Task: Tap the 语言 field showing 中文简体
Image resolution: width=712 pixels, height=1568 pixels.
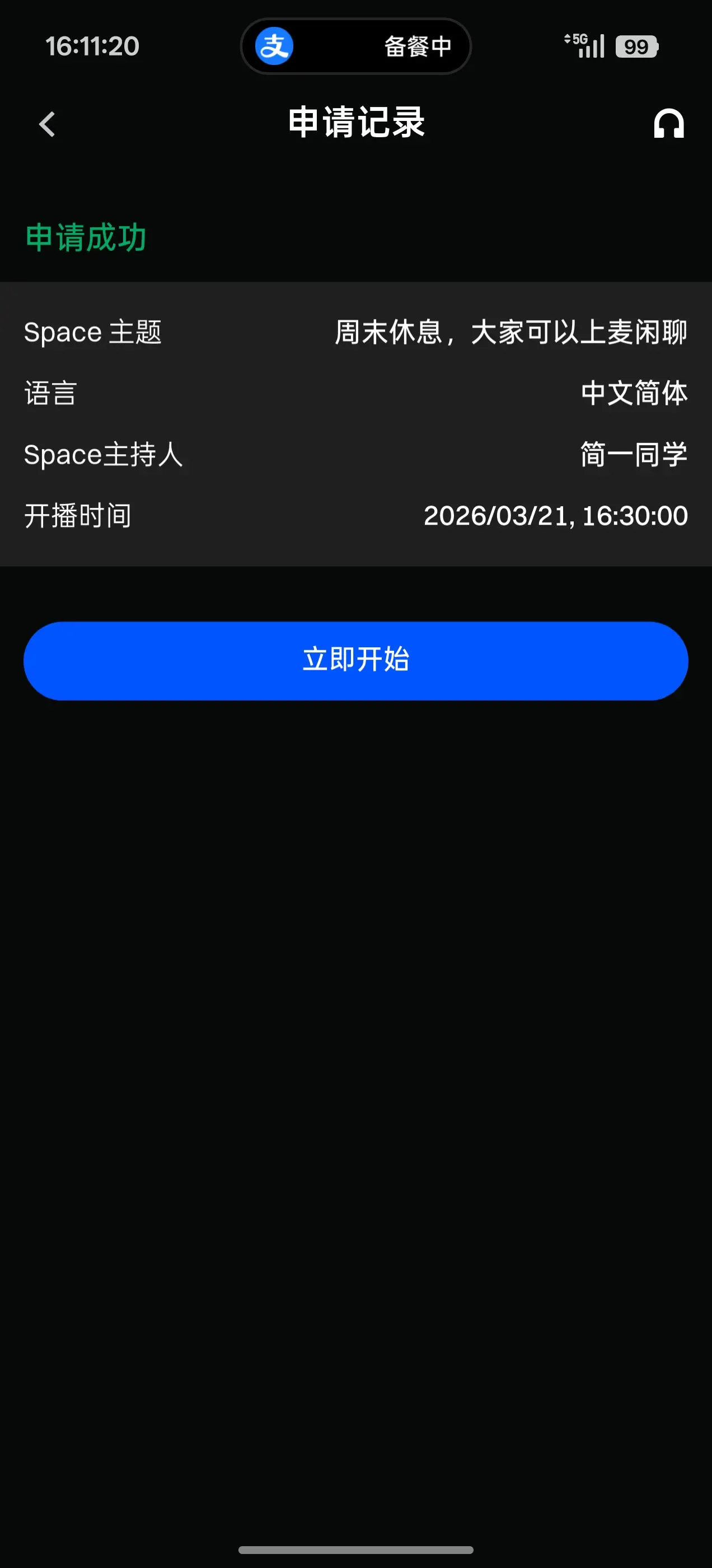Action: tap(634, 393)
